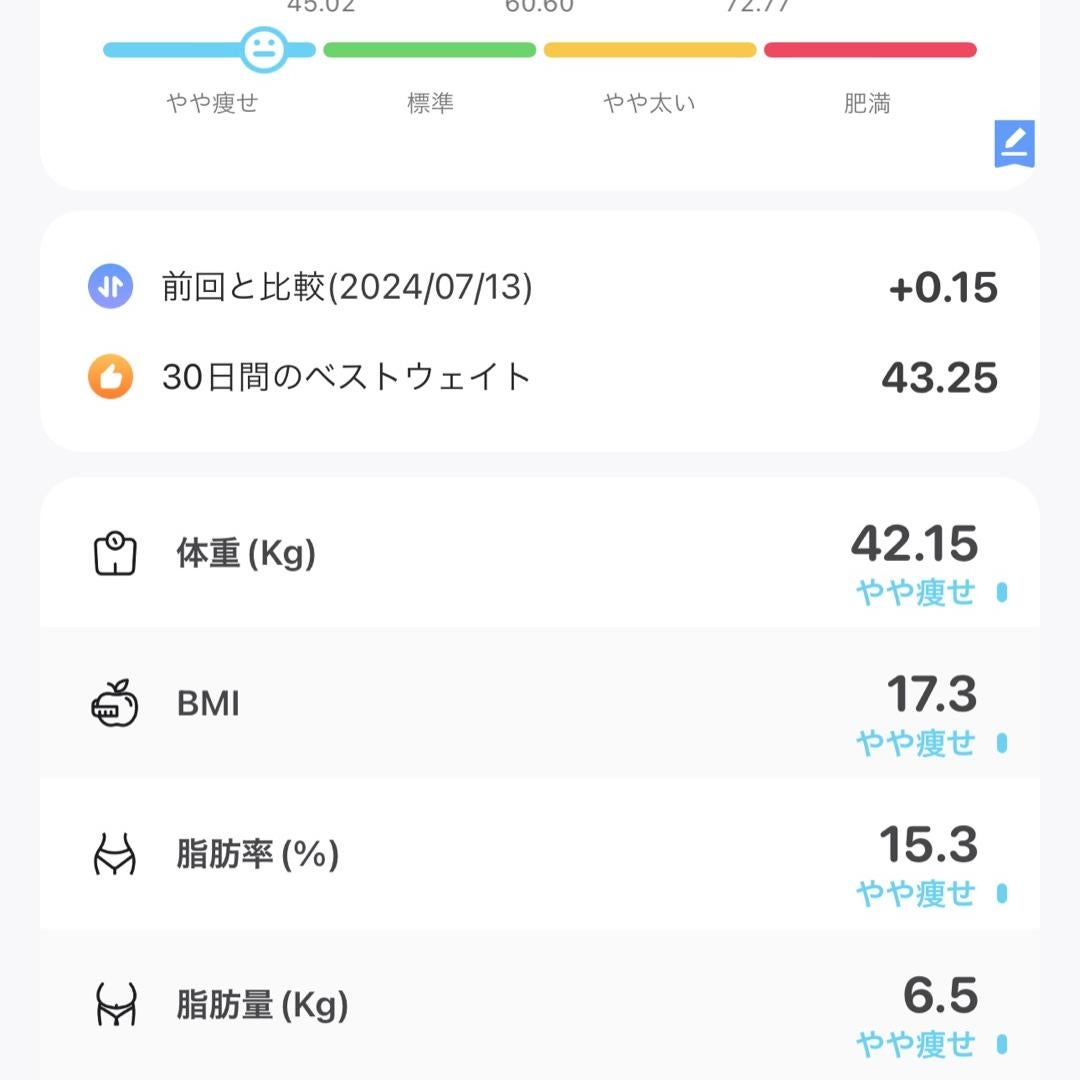Image resolution: width=1080 pixels, height=1080 pixels.
Task: Select the 脂肪量 (Kg) row
Action: click(540, 1006)
